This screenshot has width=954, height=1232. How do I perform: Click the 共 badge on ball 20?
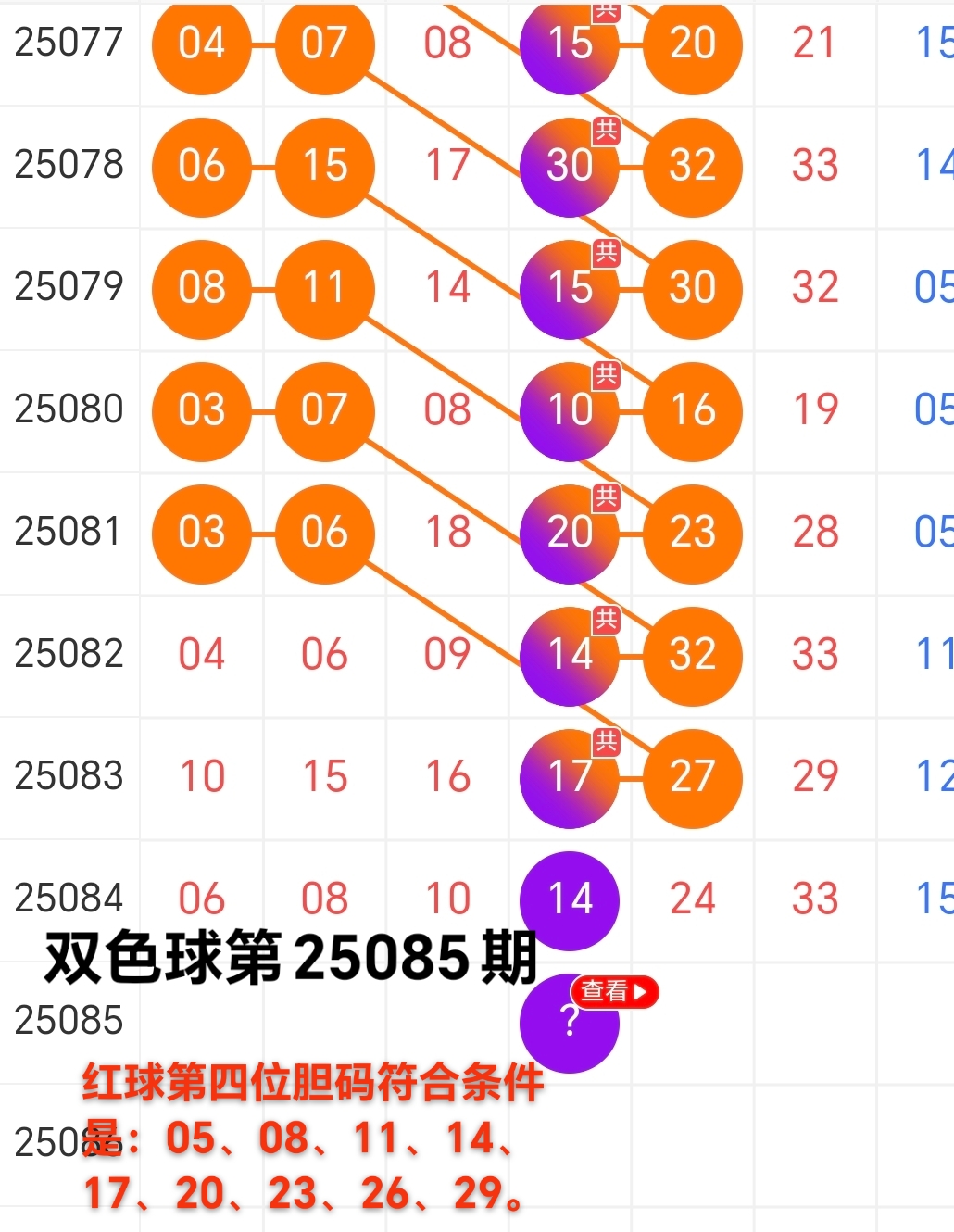607,497
